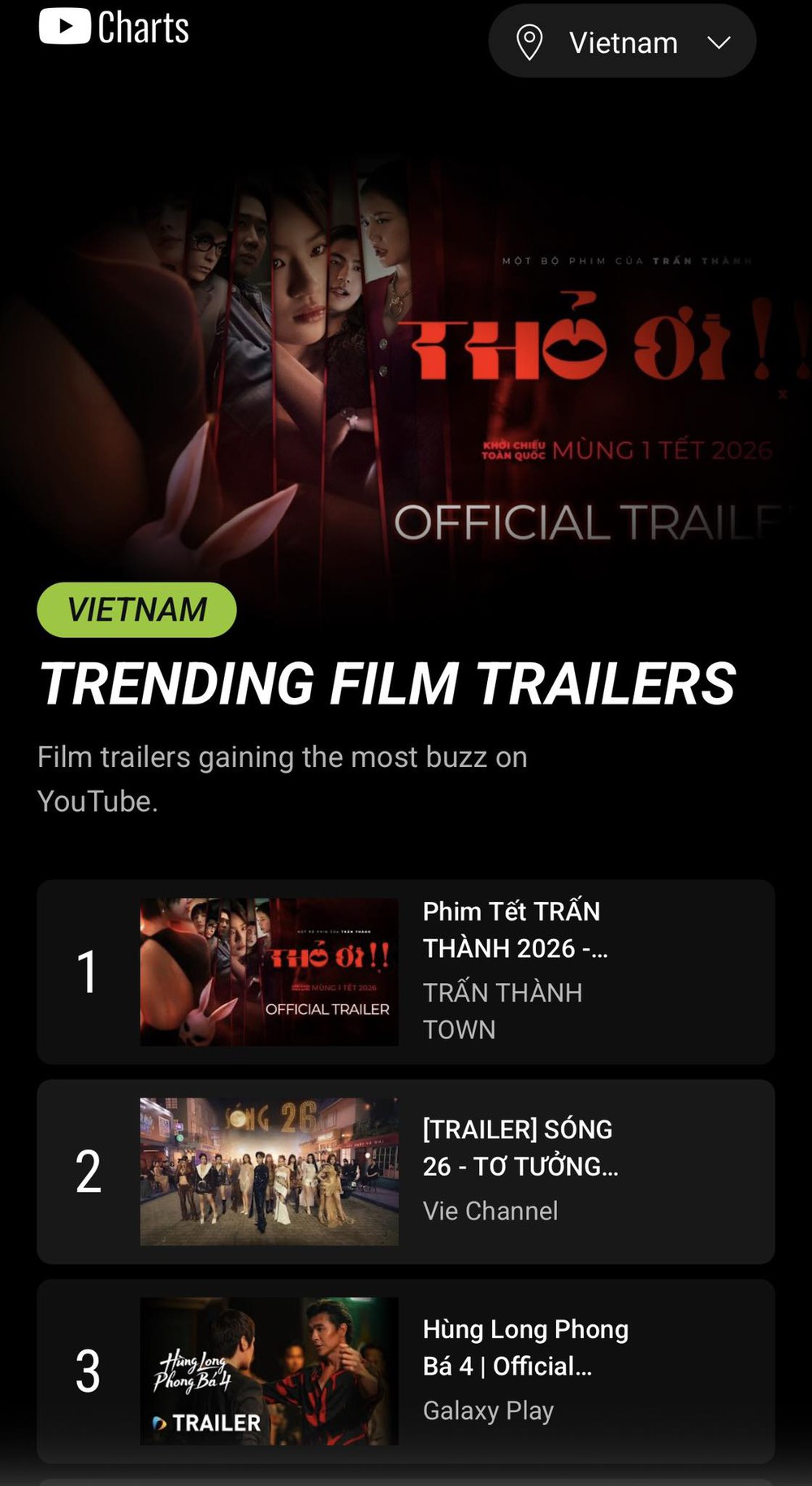This screenshot has width=812, height=1486.
Task: Open the YouTube Charts home via the logo
Action: coord(113,27)
